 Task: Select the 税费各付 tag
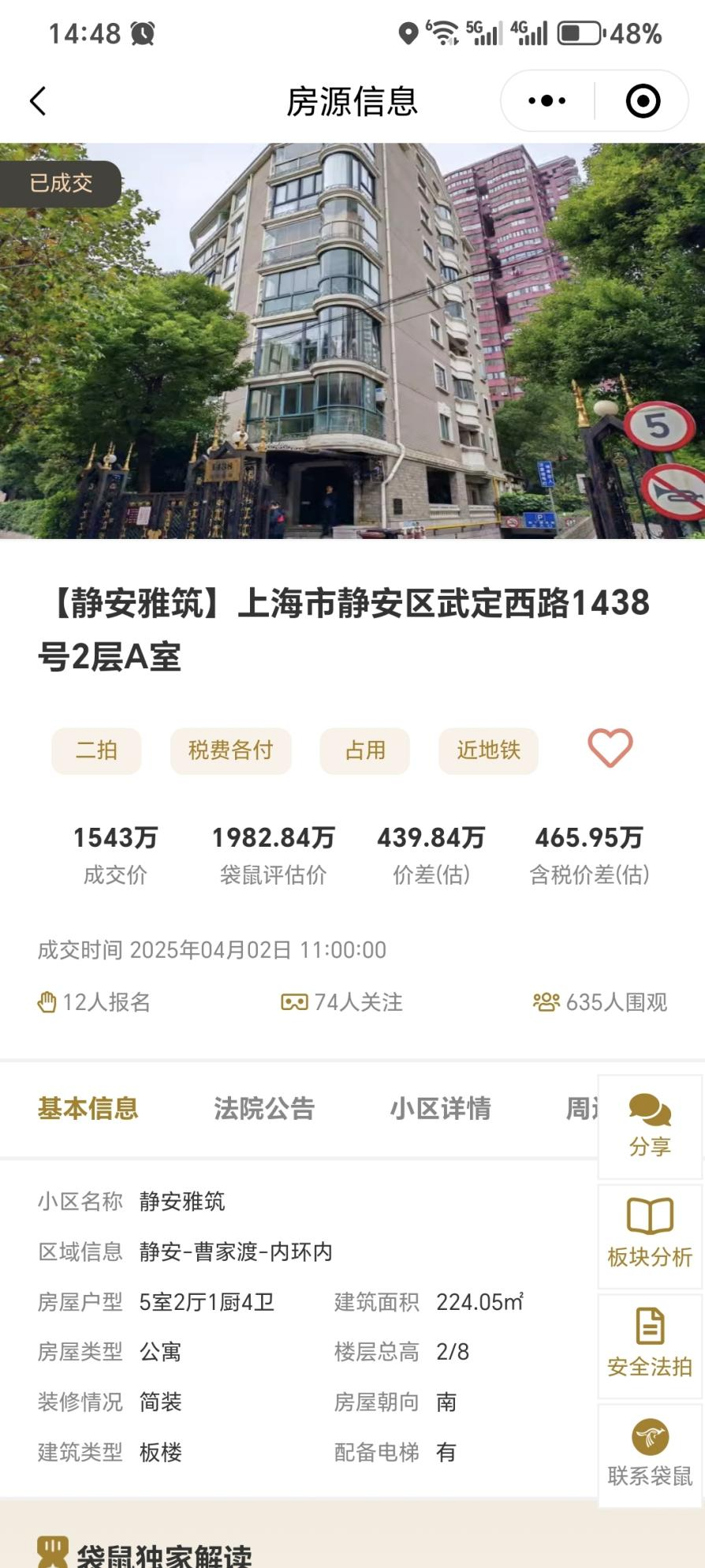click(230, 750)
